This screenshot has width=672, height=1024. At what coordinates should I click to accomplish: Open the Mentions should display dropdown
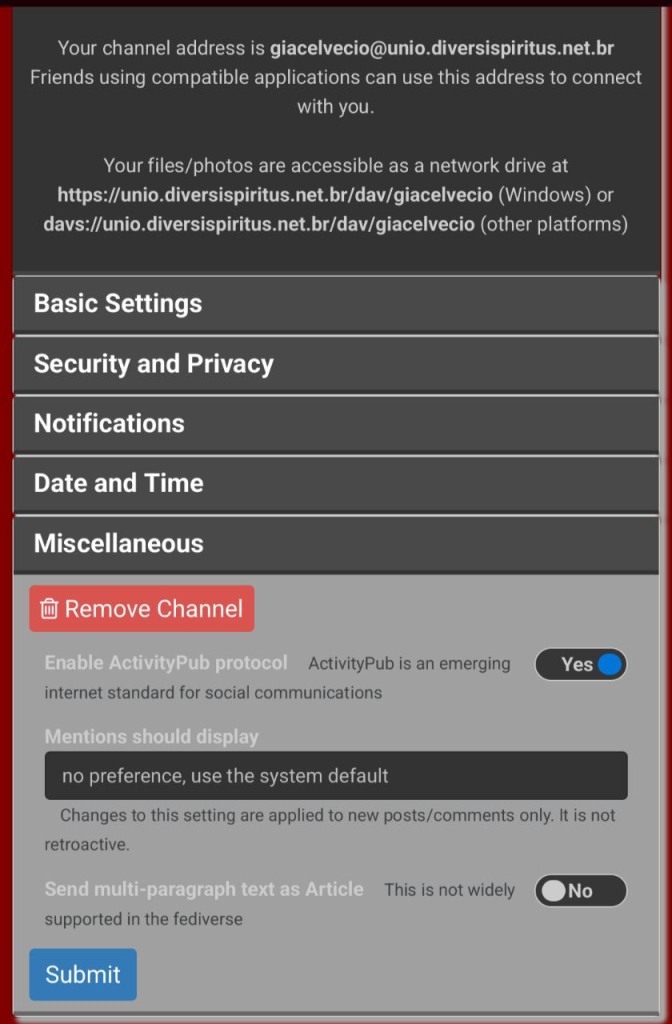[336, 776]
